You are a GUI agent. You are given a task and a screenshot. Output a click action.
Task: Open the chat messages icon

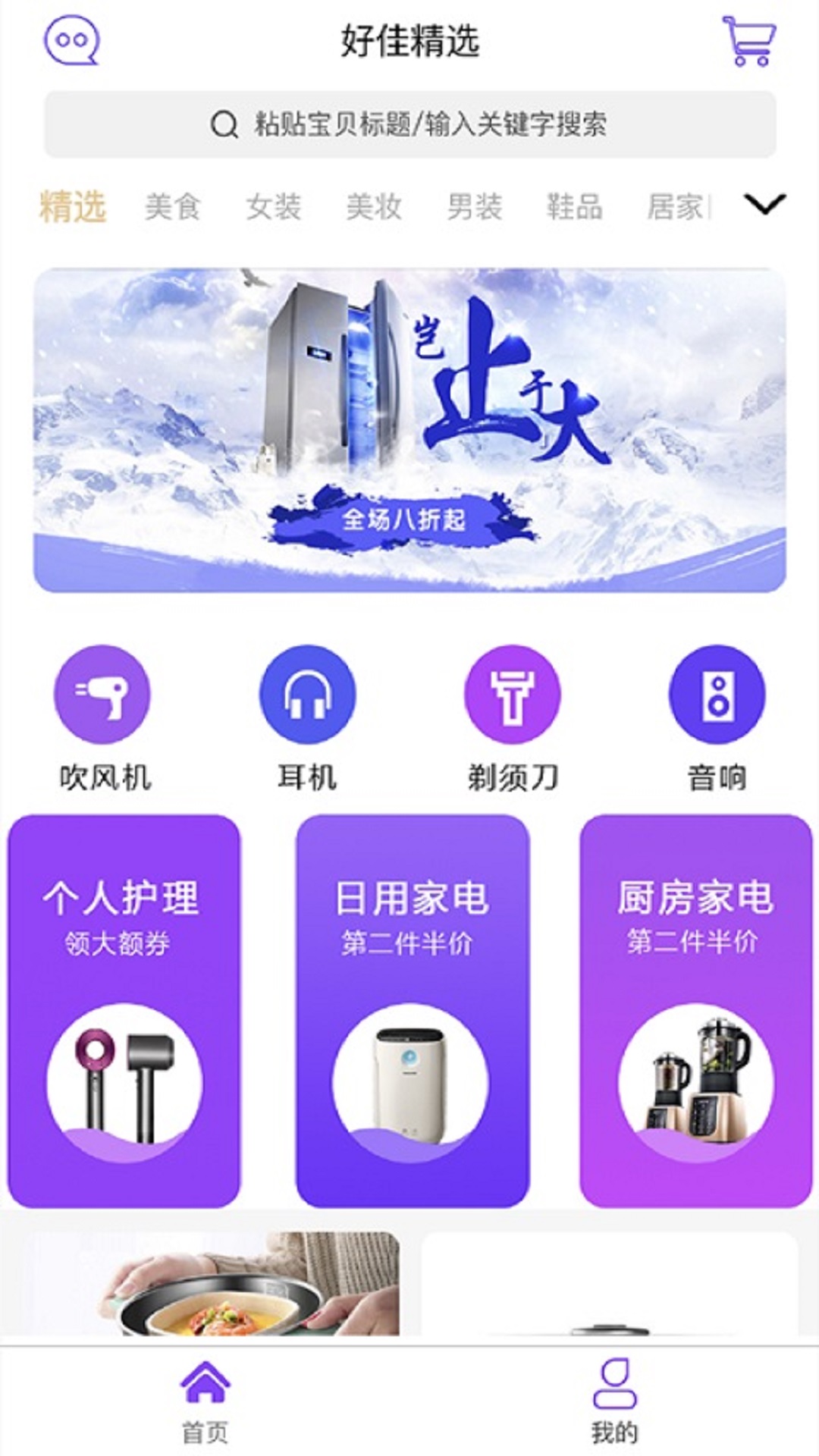click(x=72, y=40)
